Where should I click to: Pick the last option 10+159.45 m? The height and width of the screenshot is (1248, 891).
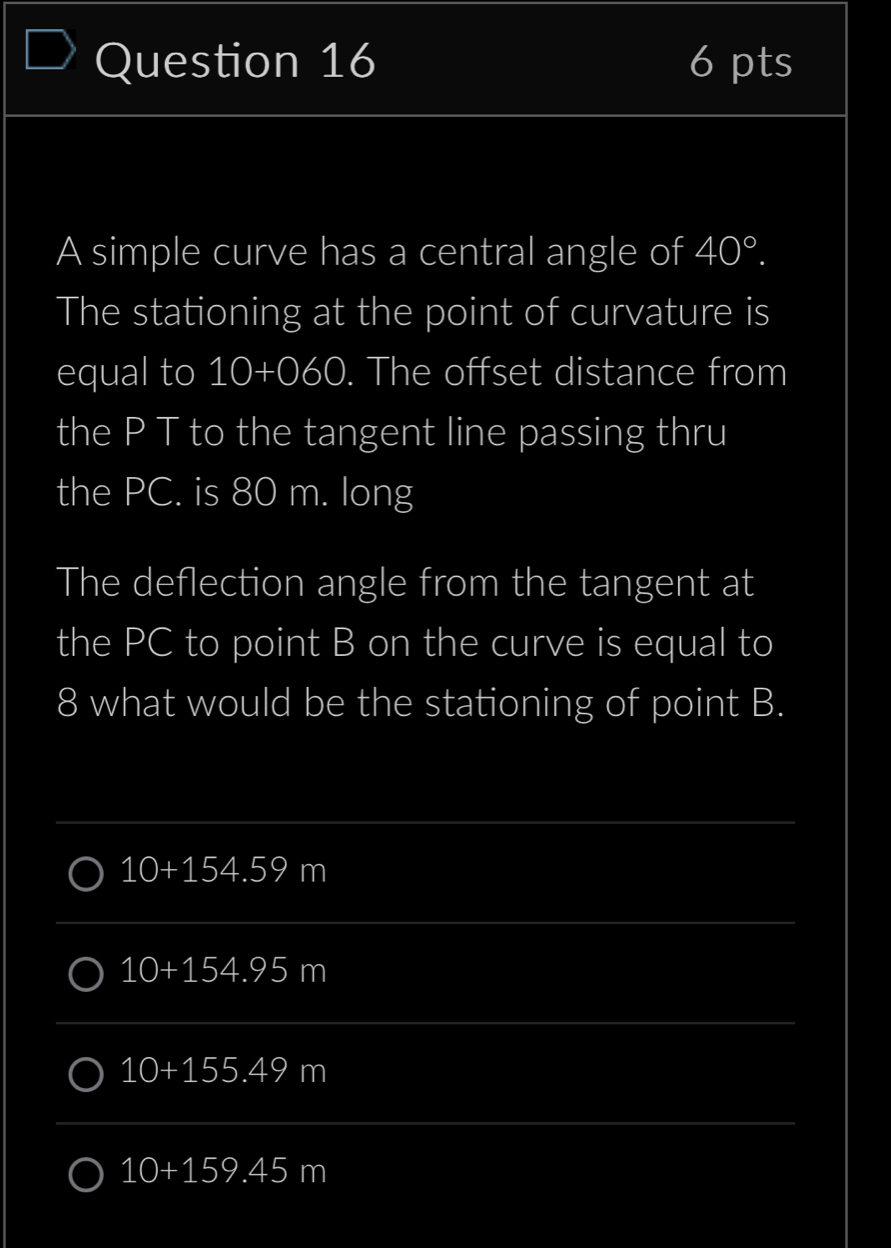(x=85, y=1171)
